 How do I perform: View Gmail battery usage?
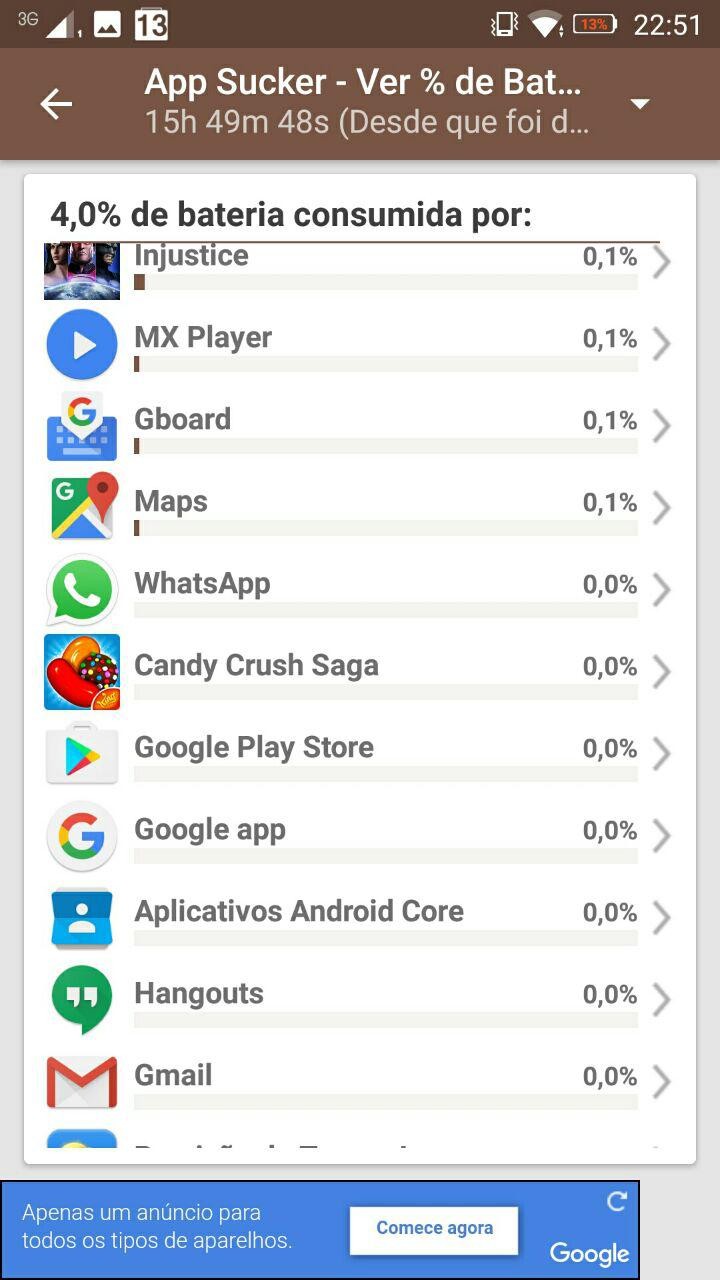click(x=360, y=1082)
